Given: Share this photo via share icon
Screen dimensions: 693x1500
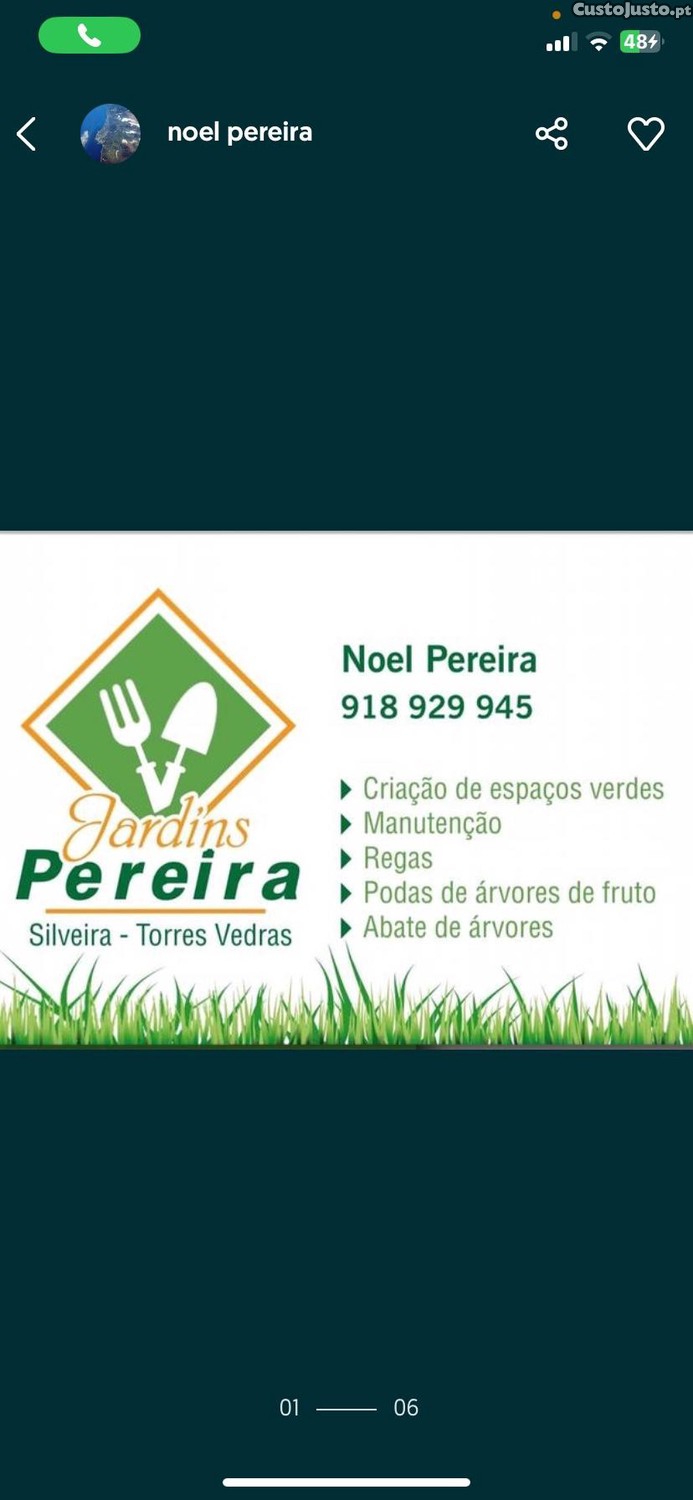Looking at the screenshot, I should 551,133.
